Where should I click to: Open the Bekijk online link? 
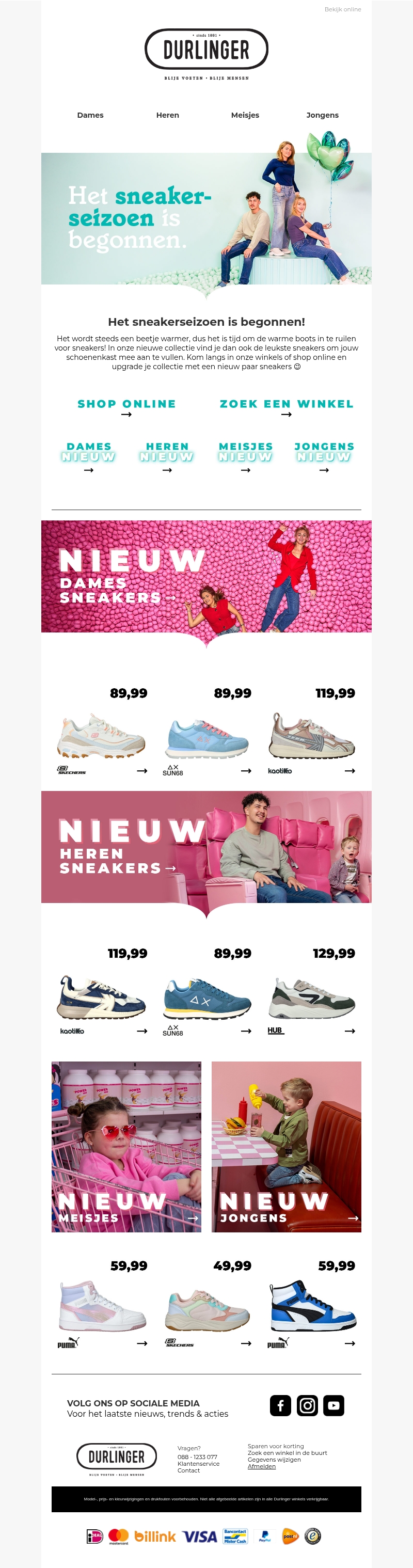coord(342,9)
